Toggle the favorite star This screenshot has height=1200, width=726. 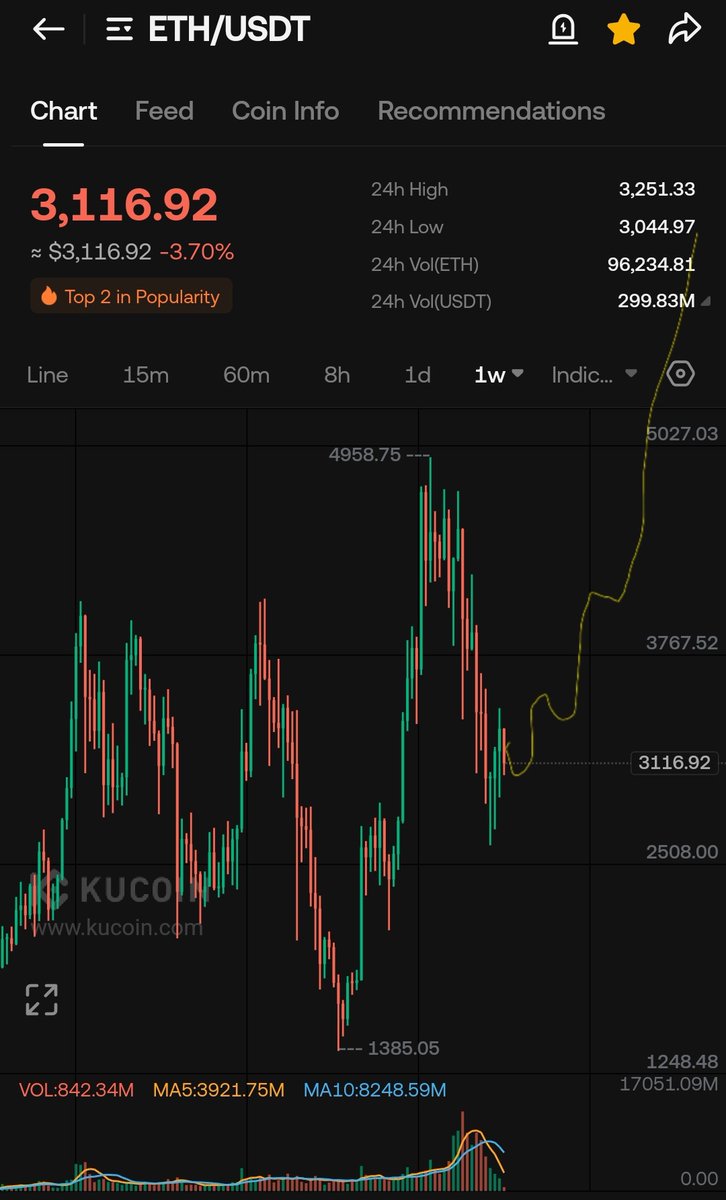coord(623,30)
